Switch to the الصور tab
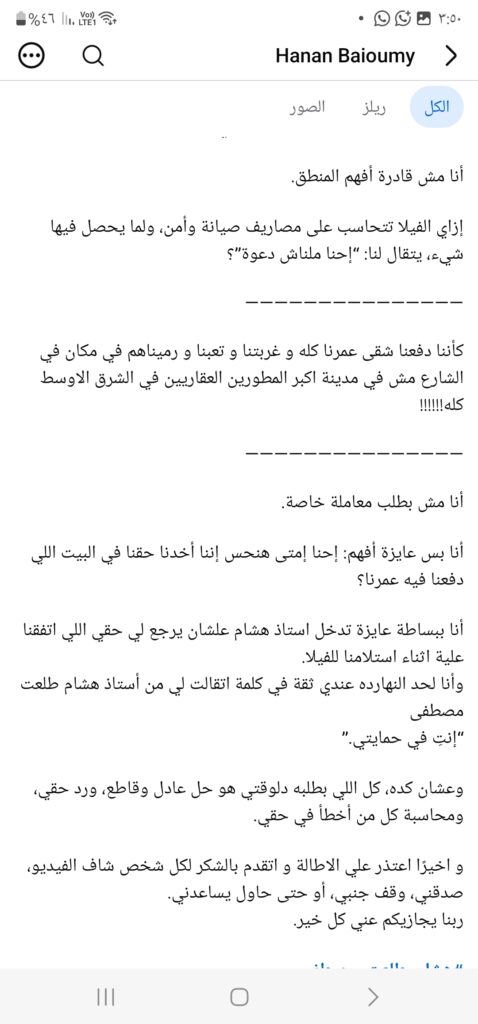The image size is (478, 1024). [x=308, y=108]
